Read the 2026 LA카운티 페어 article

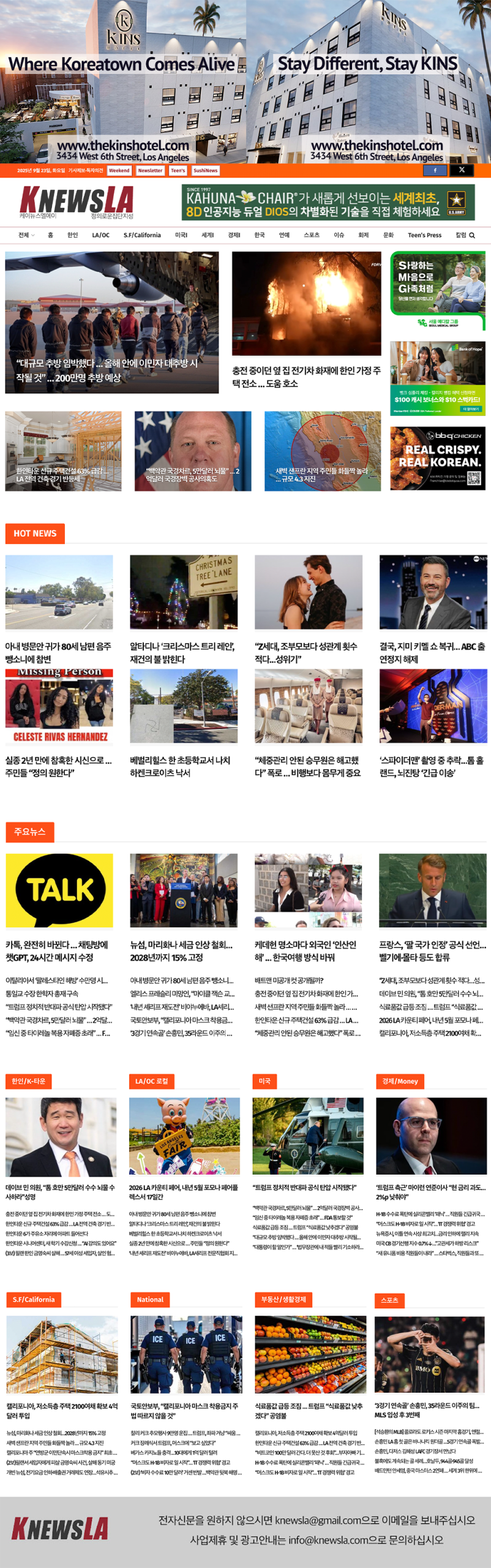[183, 1191]
